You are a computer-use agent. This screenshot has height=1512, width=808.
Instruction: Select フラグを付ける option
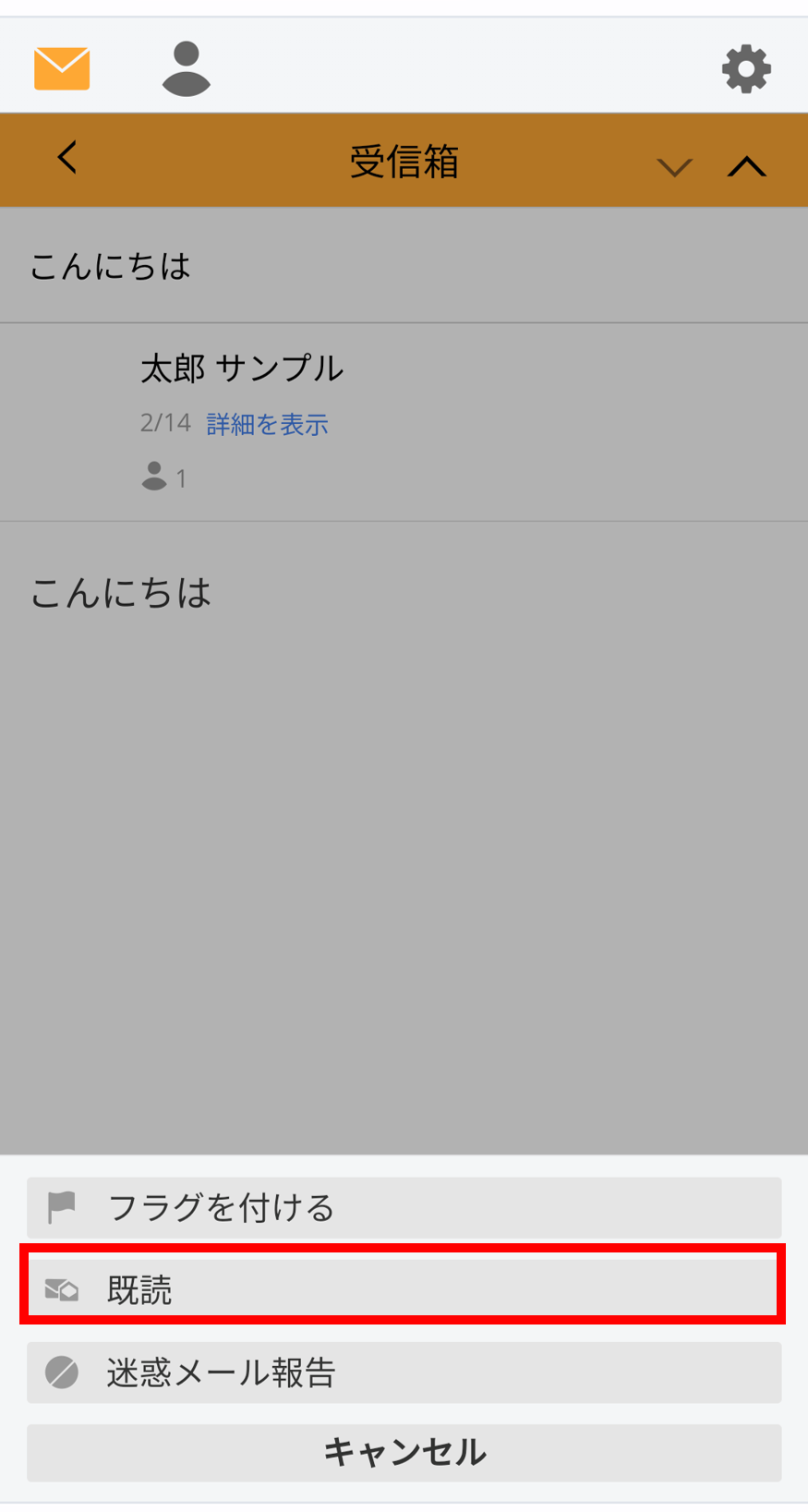coord(404,1207)
